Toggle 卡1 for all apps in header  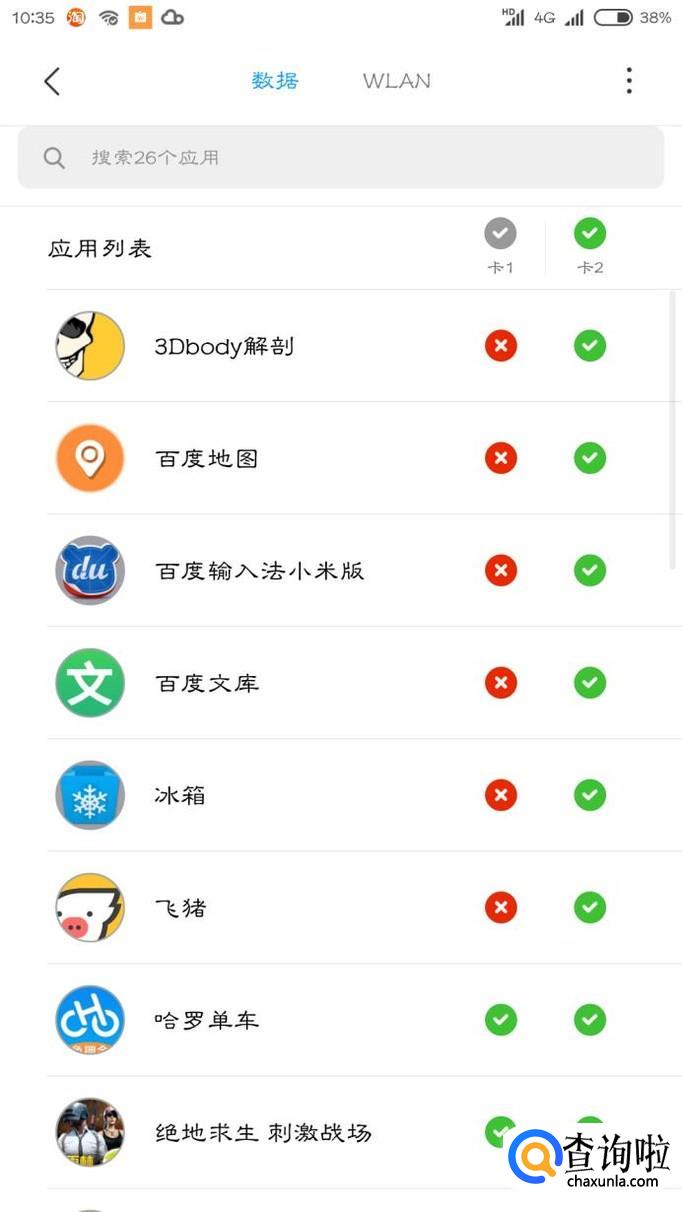[x=501, y=234]
